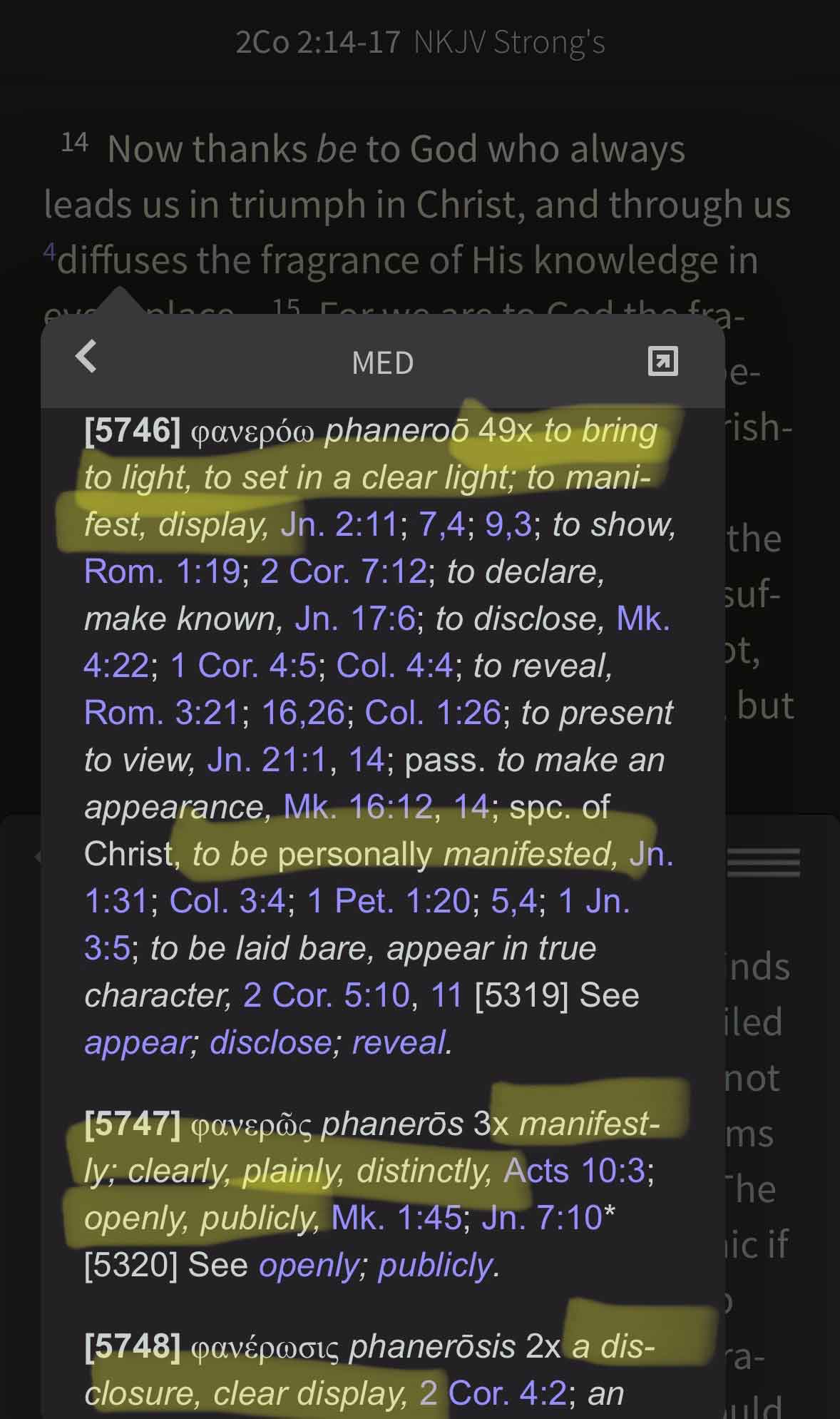This screenshot has height=1419, width=840.
Task: Tap the 2Co 2:14-17 passage heading
Action: [319, 42]
